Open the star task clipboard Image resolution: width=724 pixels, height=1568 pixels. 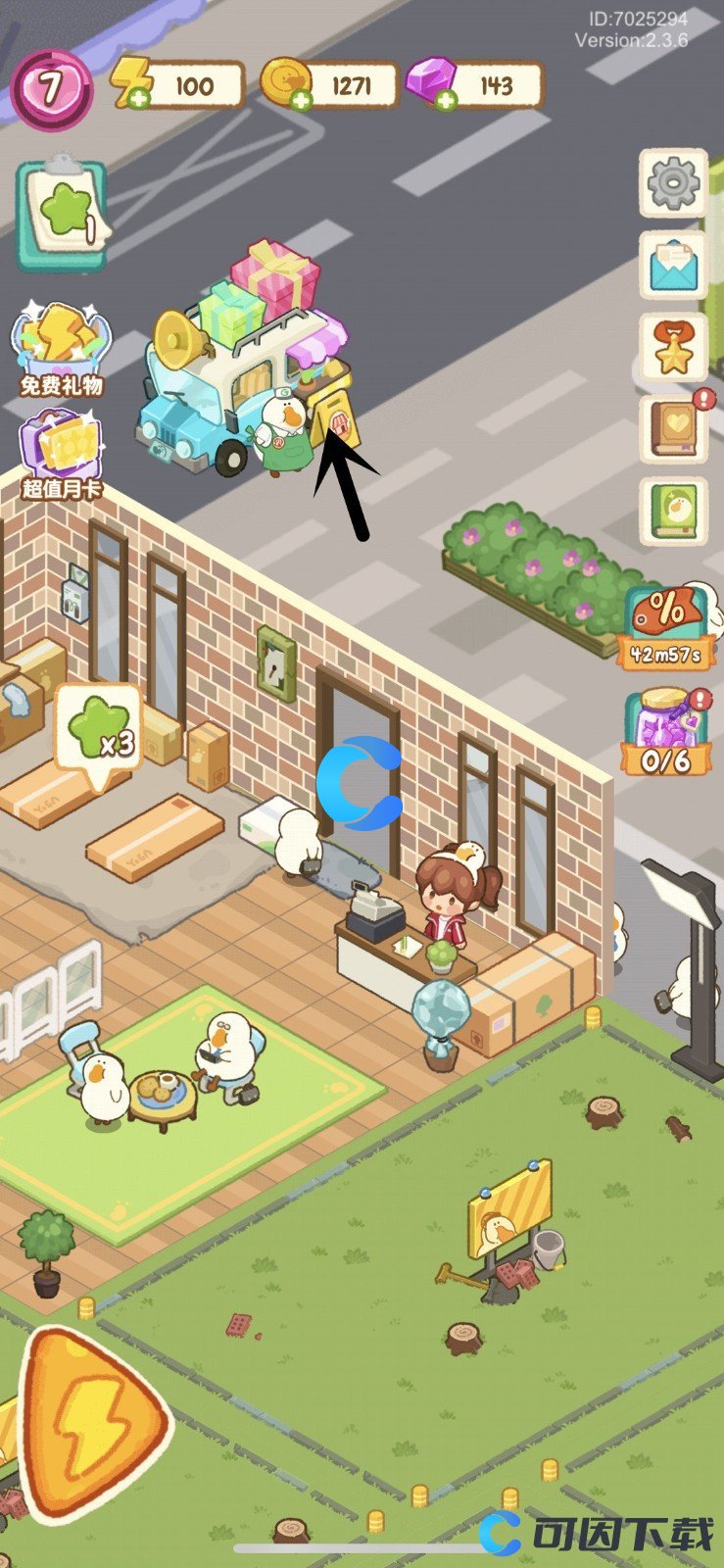(61, 217)
